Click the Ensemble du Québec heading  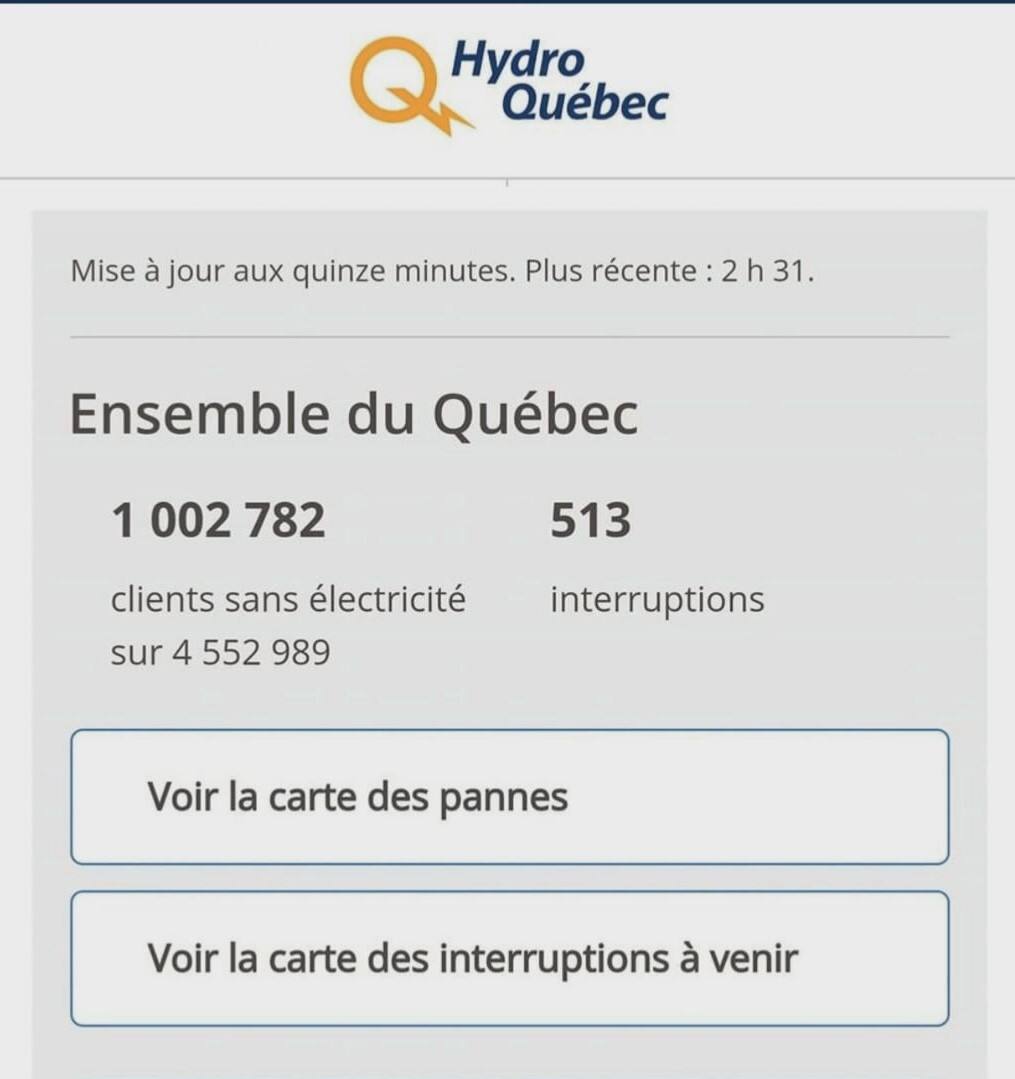354,412
